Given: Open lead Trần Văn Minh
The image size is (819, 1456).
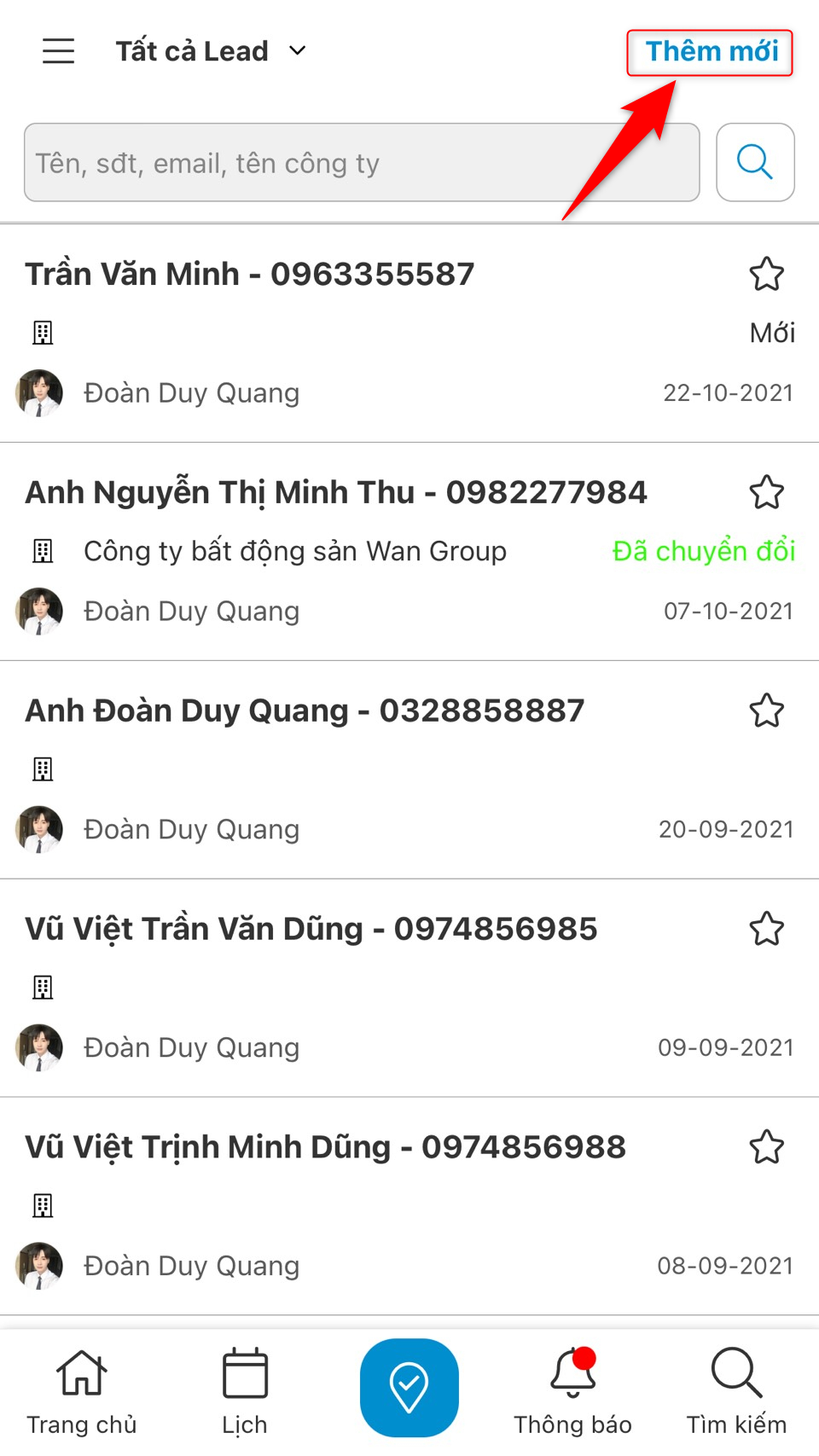Looking at the screenshot, I should click(x=249, y=275).
